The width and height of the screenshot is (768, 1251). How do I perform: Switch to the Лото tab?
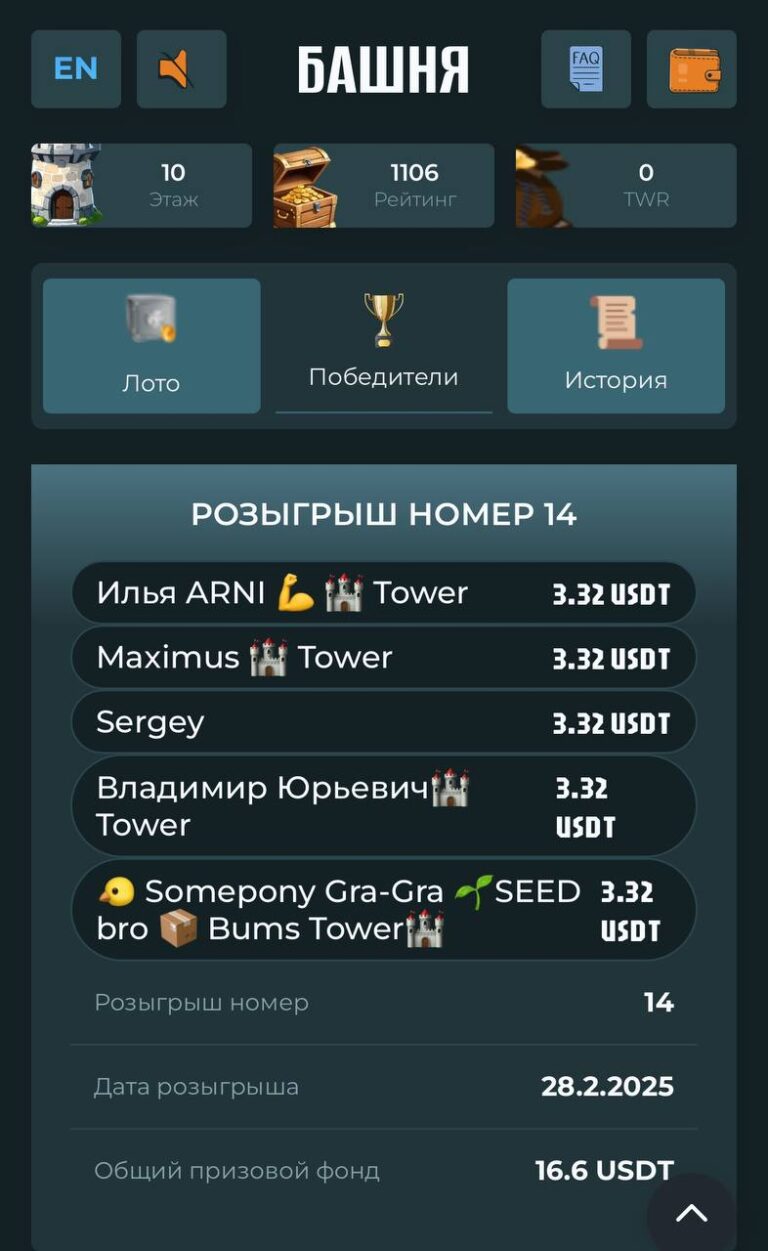point(151,346)
